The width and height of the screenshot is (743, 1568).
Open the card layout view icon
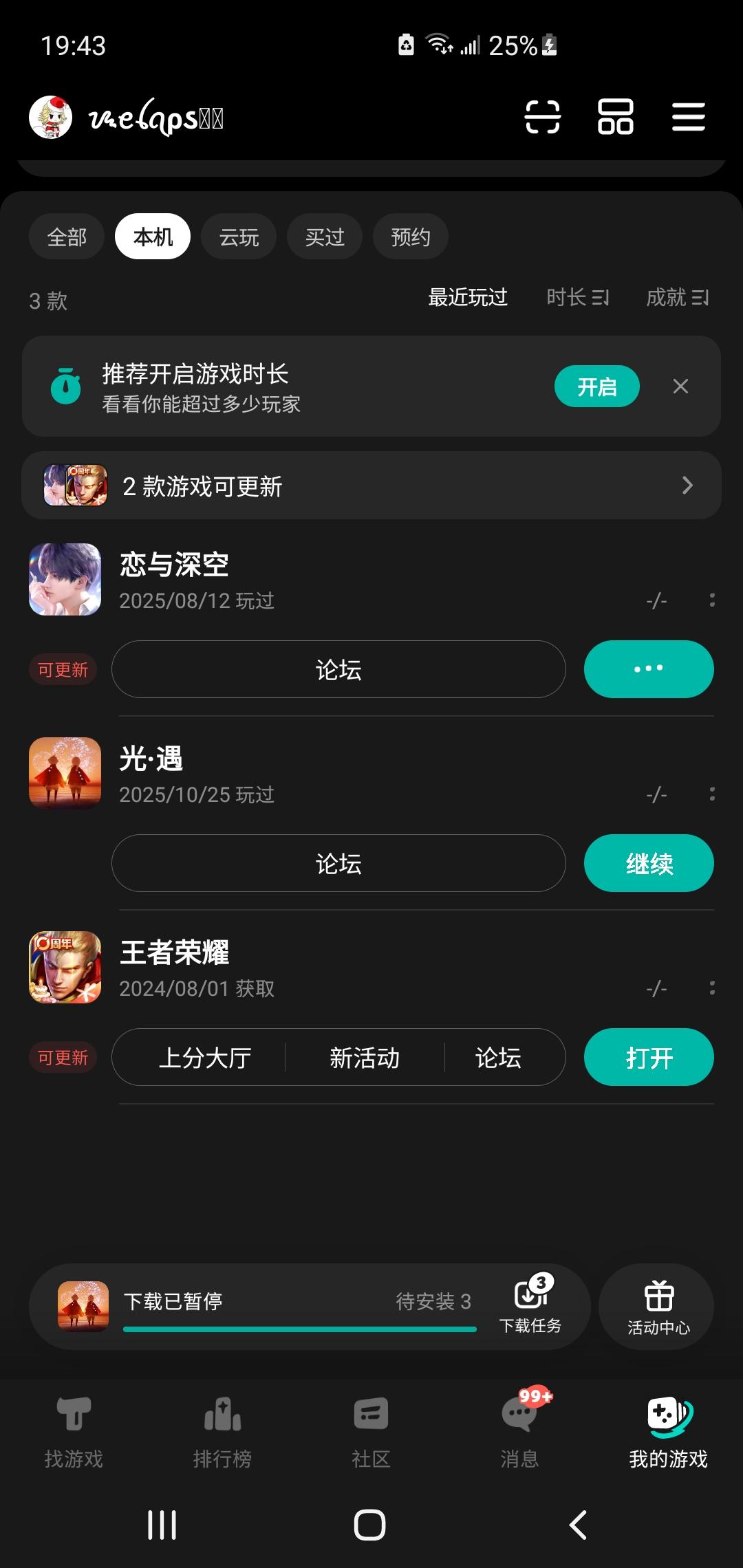click(x=614, y=118)
